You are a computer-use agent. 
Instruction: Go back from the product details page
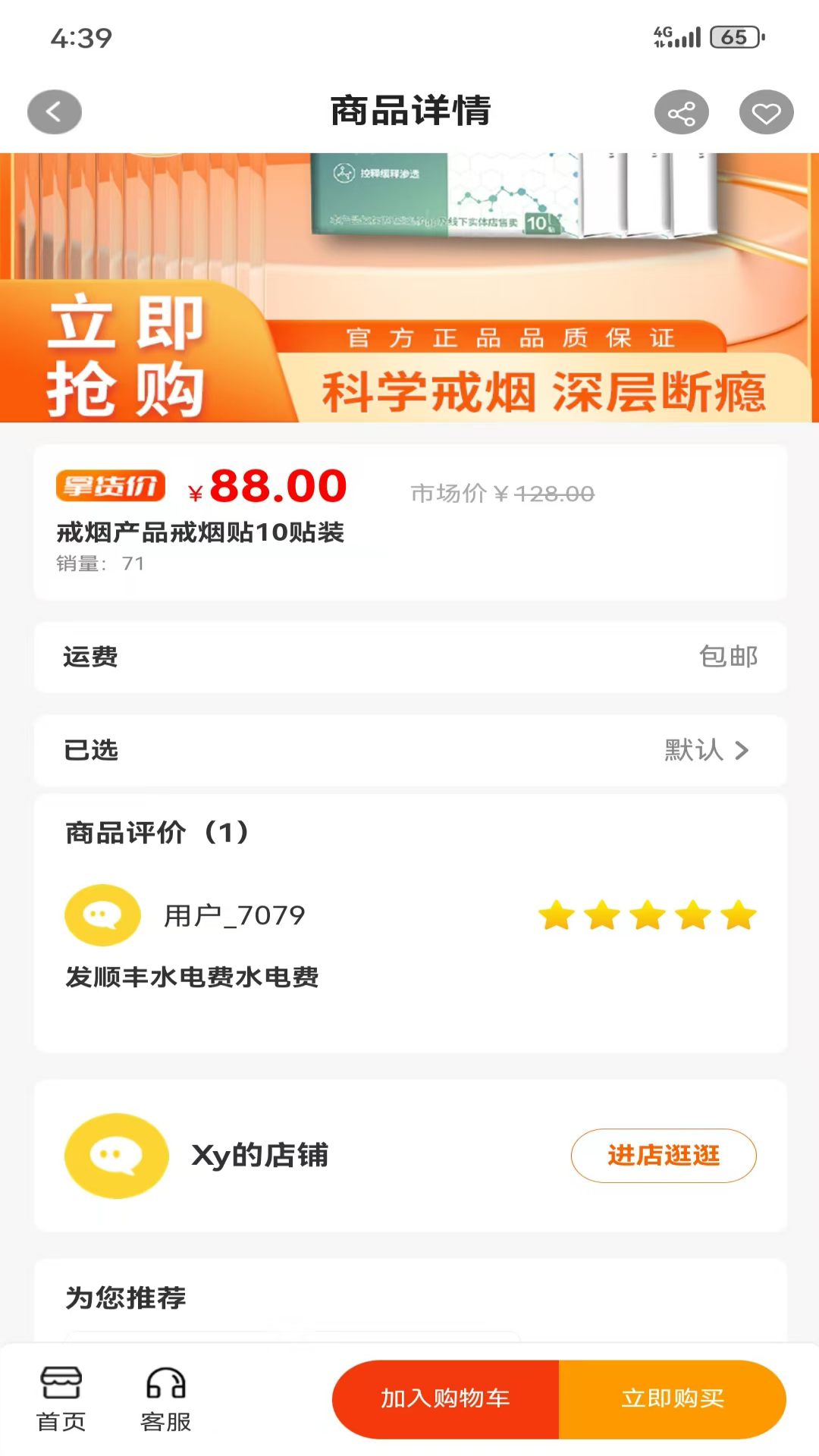(x=55, y=112)
